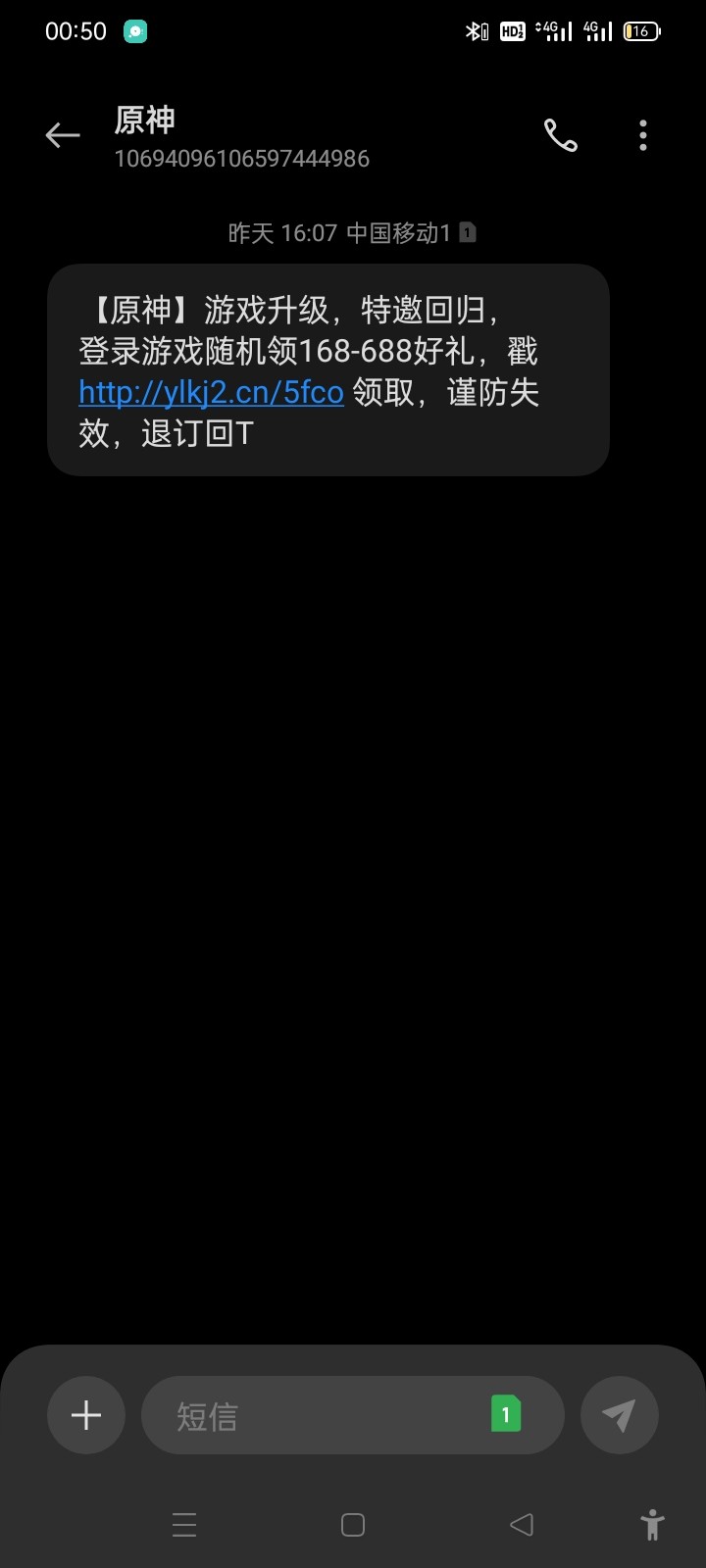The height and width of the screenshot is (1568, 706).
Task: Tap the messaging app icon in status bar
Action: pyautogui.click(x=134, y=30)
